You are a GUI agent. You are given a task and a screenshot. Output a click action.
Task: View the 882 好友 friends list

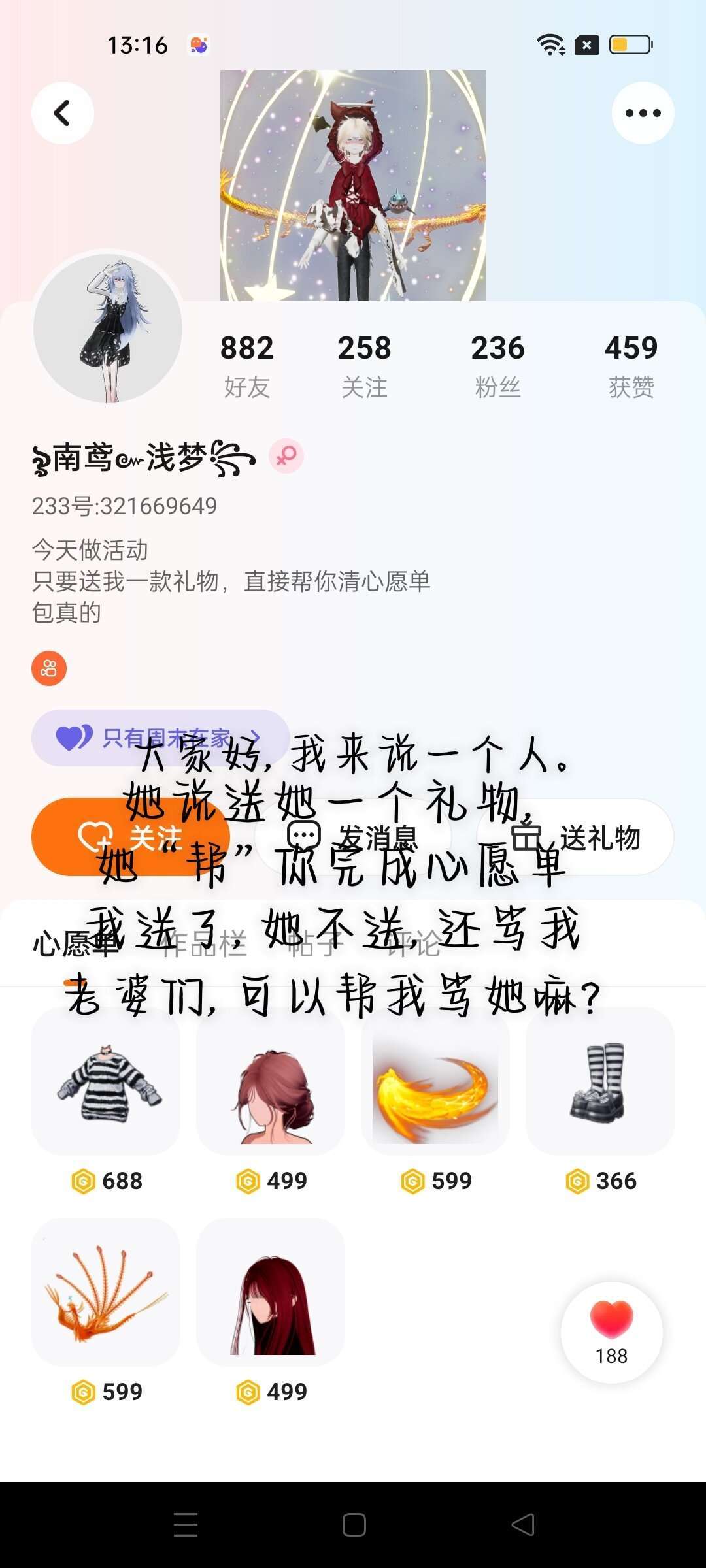click(x=246, y=366)
